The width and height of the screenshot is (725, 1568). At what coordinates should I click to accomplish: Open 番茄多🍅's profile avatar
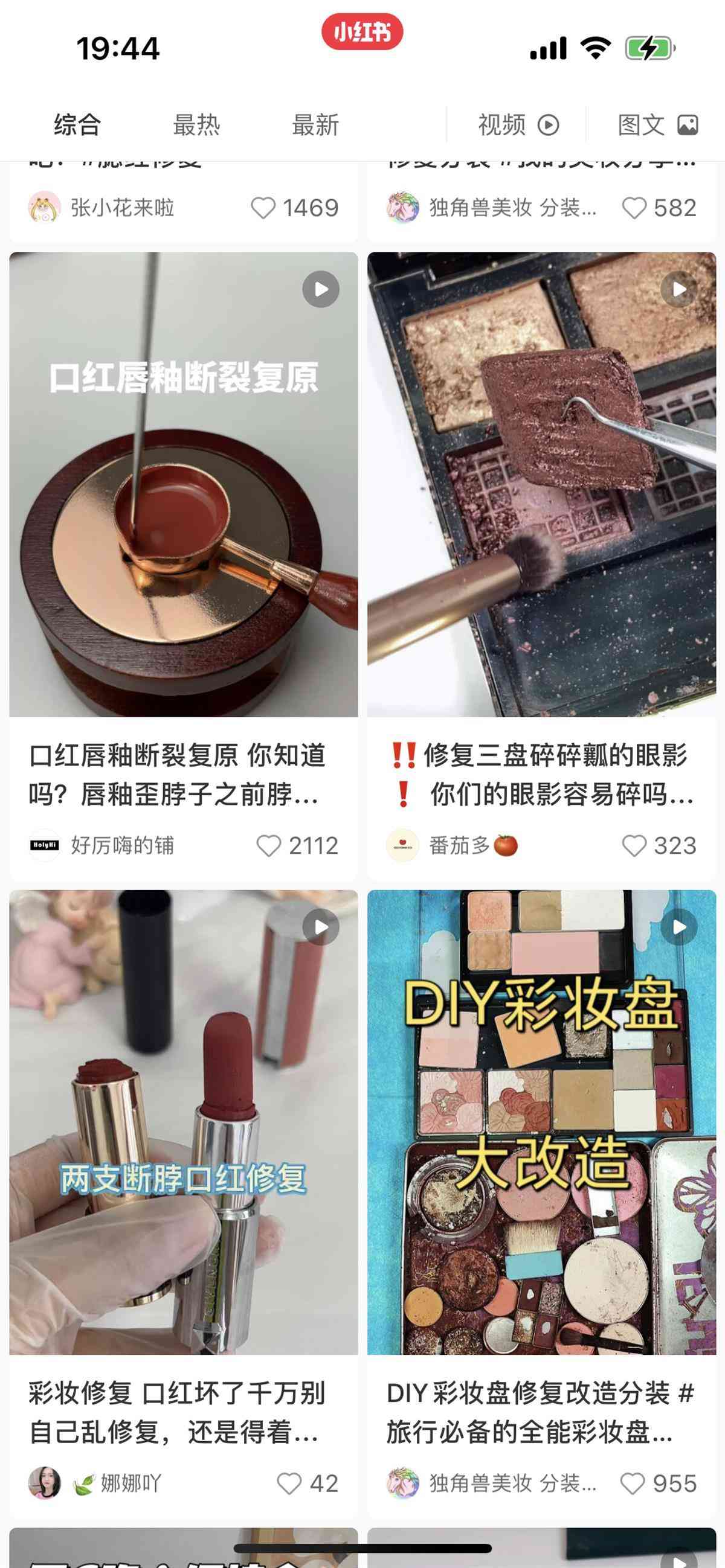point(404,845)
